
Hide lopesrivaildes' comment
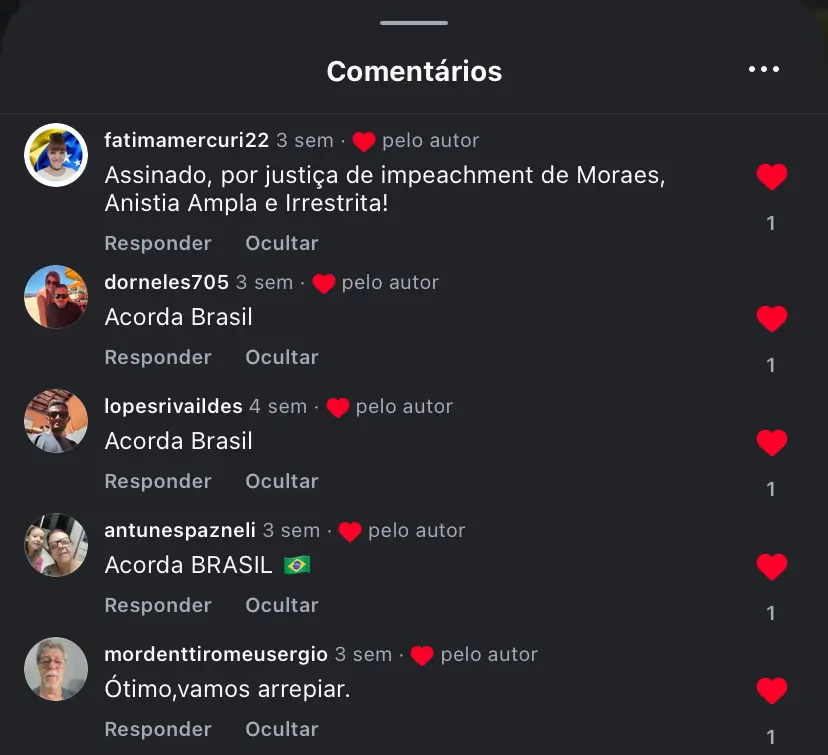coord(282,481)
